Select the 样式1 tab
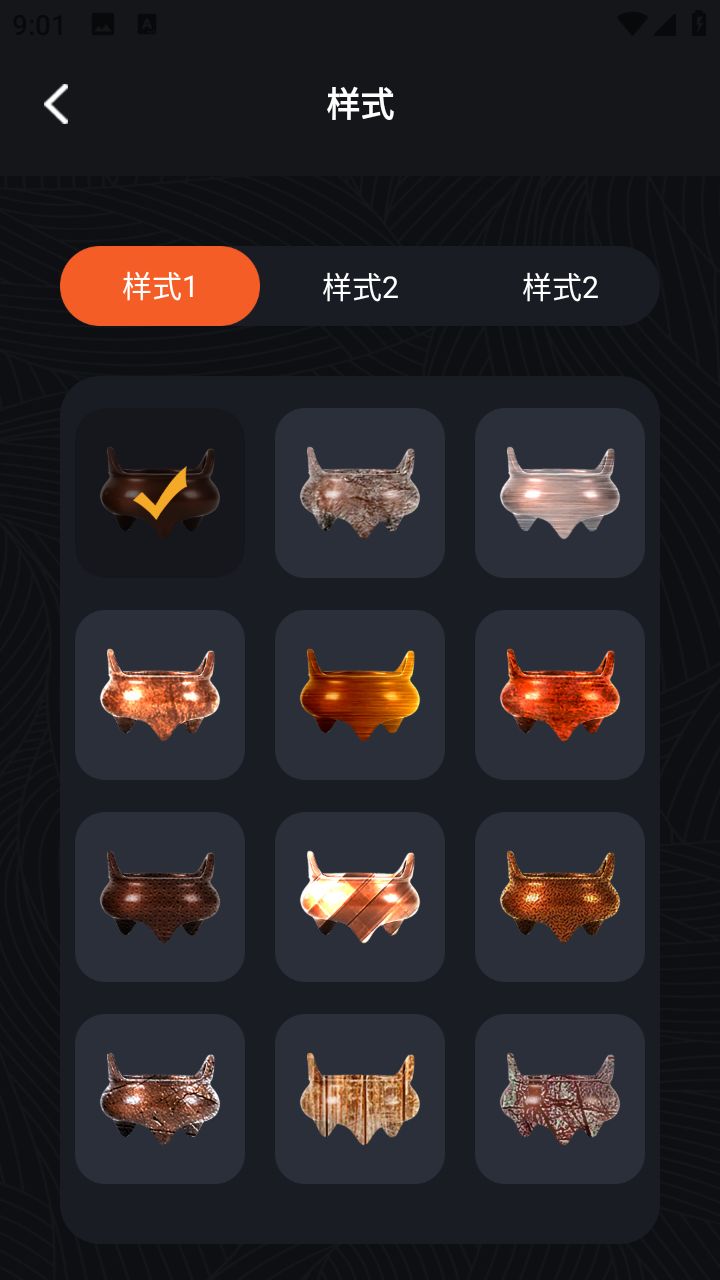Image resolution: width=720 pixels, height=1280 pixels. pos(160,287)
